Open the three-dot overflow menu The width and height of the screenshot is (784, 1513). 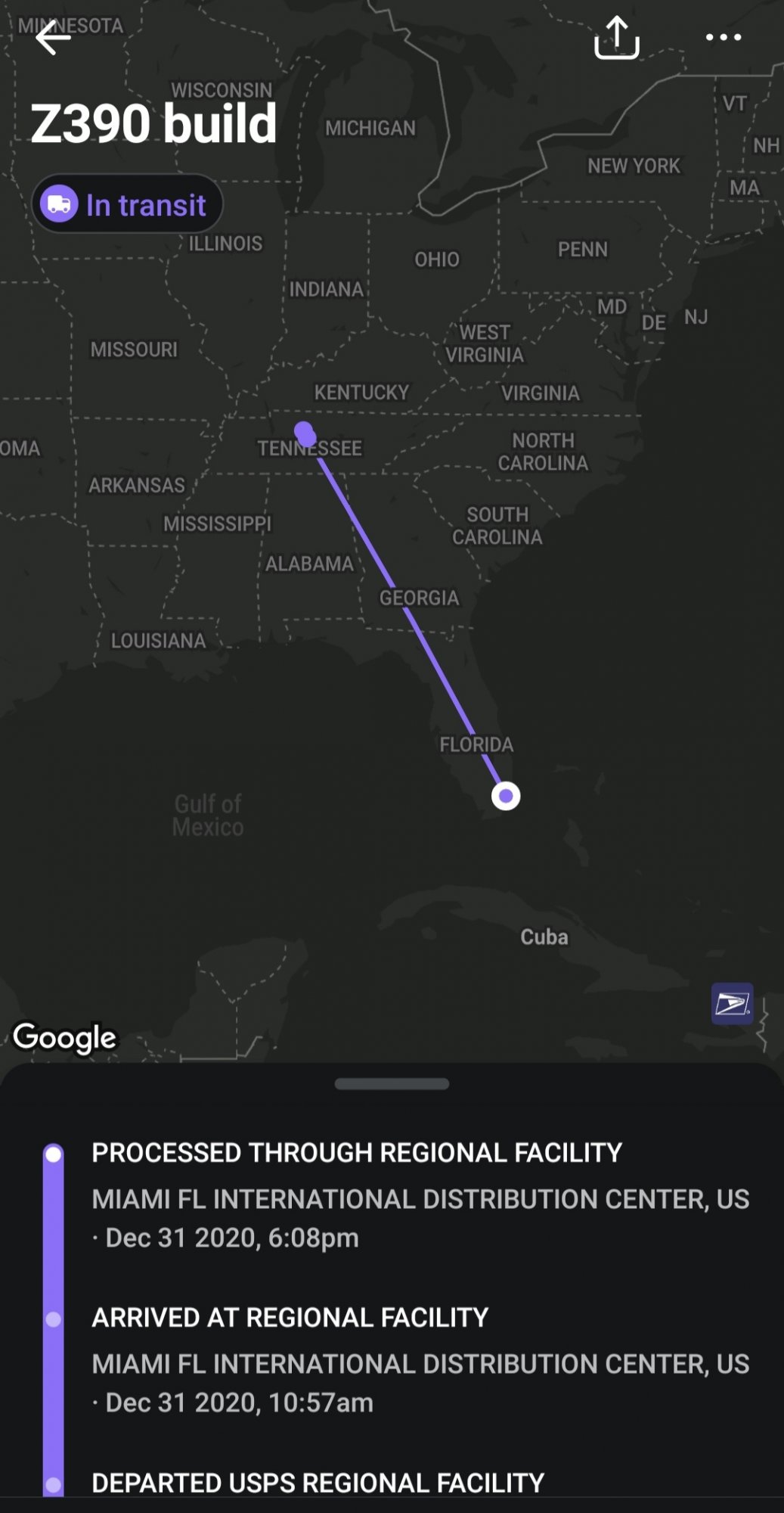[x=724, y=37]
